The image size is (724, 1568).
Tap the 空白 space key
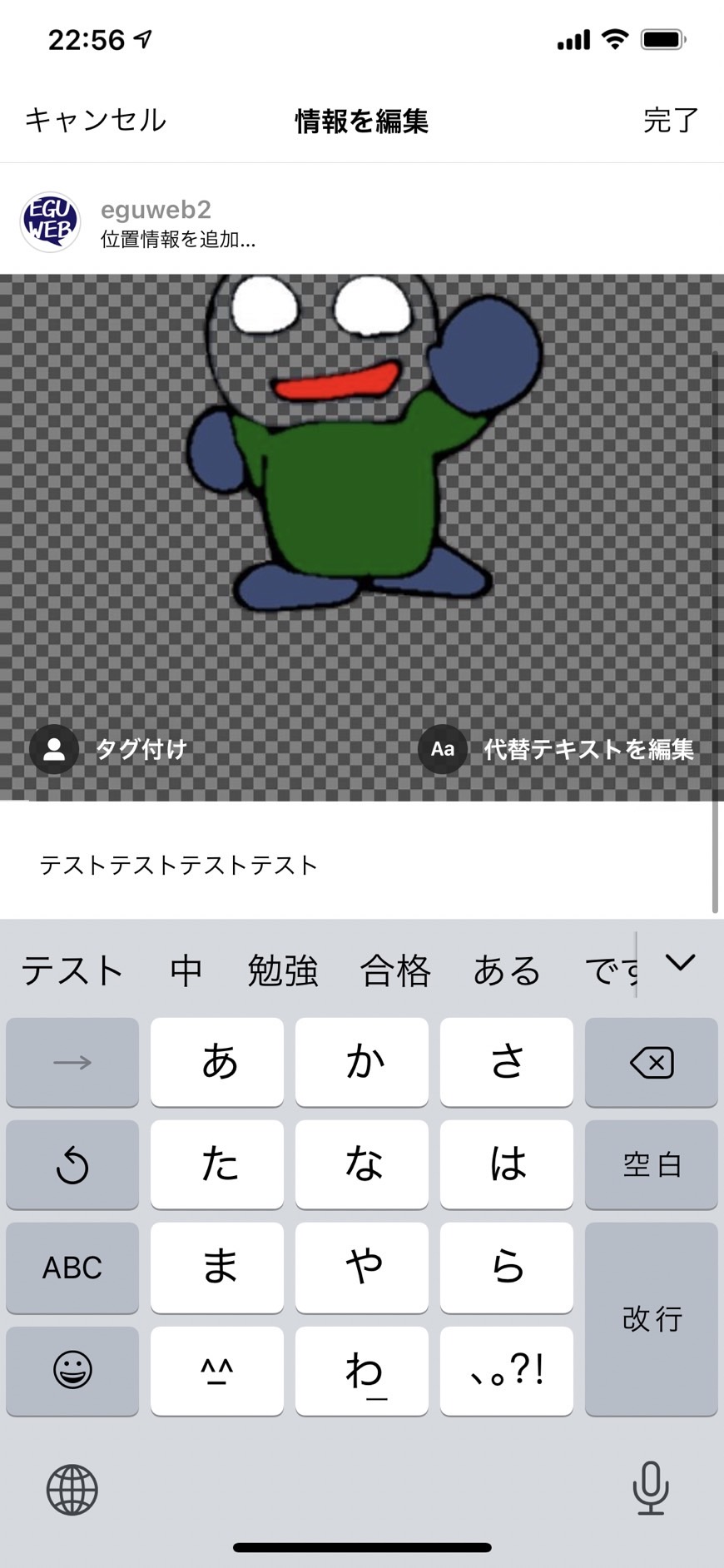(652, 1164)
